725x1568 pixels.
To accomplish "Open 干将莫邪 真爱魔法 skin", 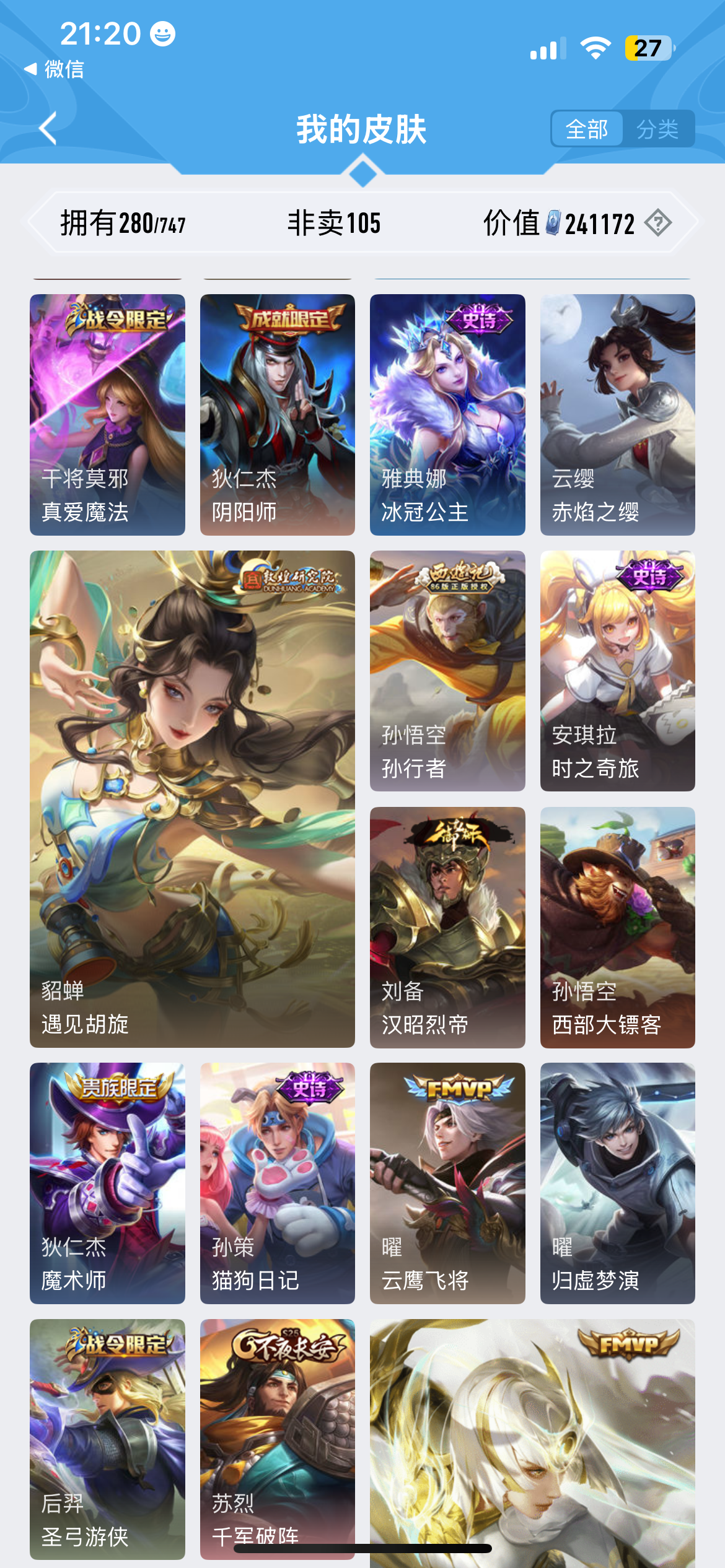I will point(107,414).
